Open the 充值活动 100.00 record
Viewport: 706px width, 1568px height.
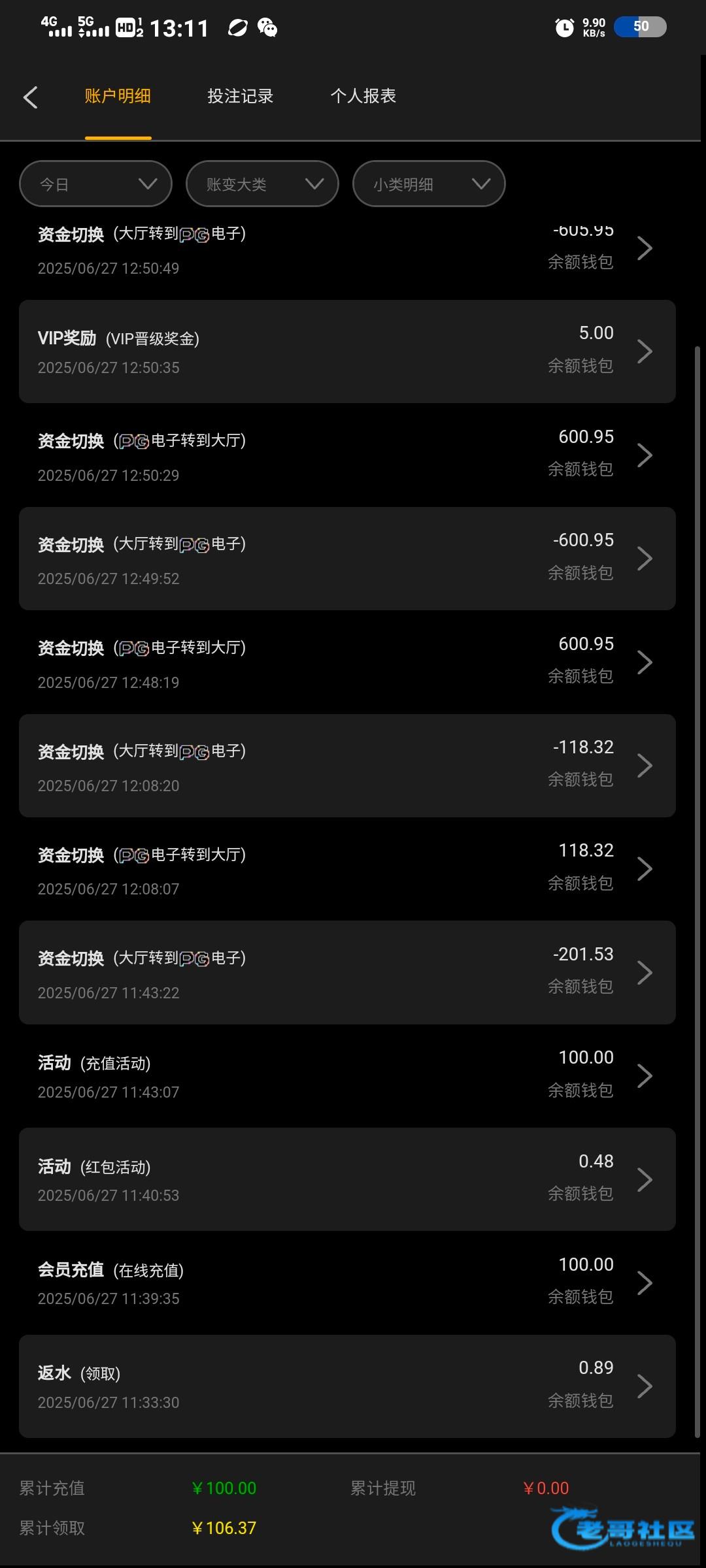click(347, 1076)
